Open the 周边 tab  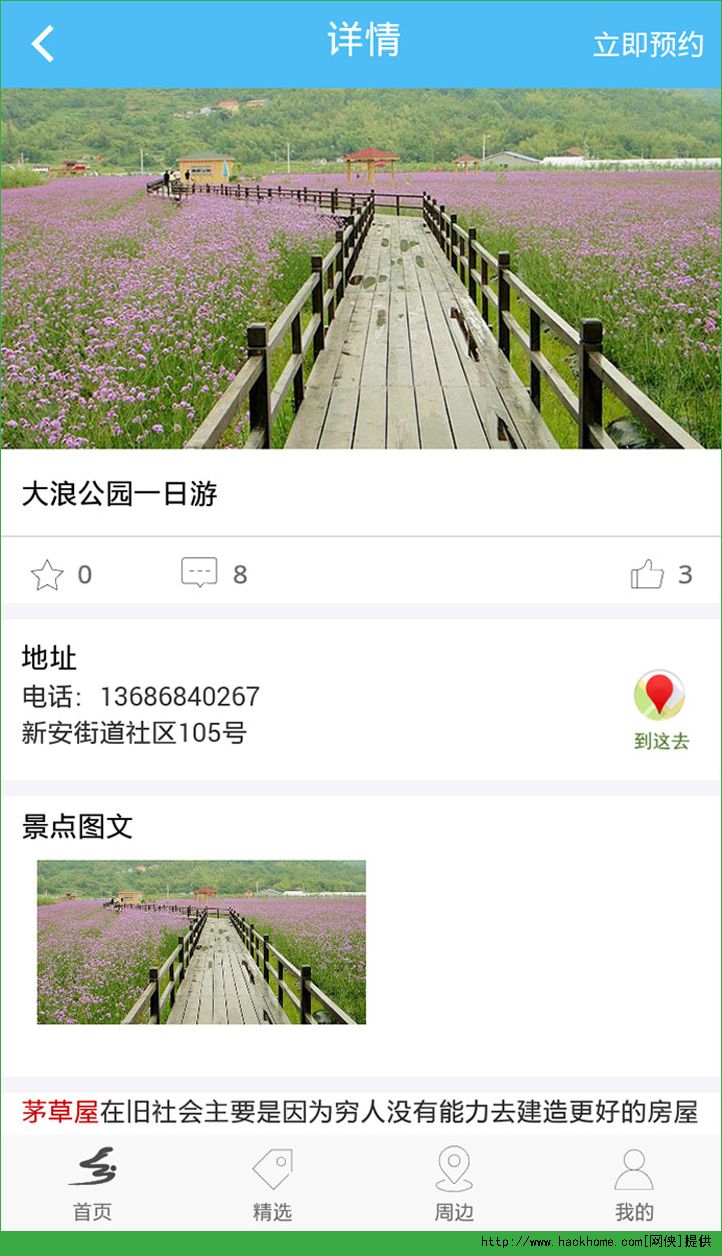(x=453, y=1183)
